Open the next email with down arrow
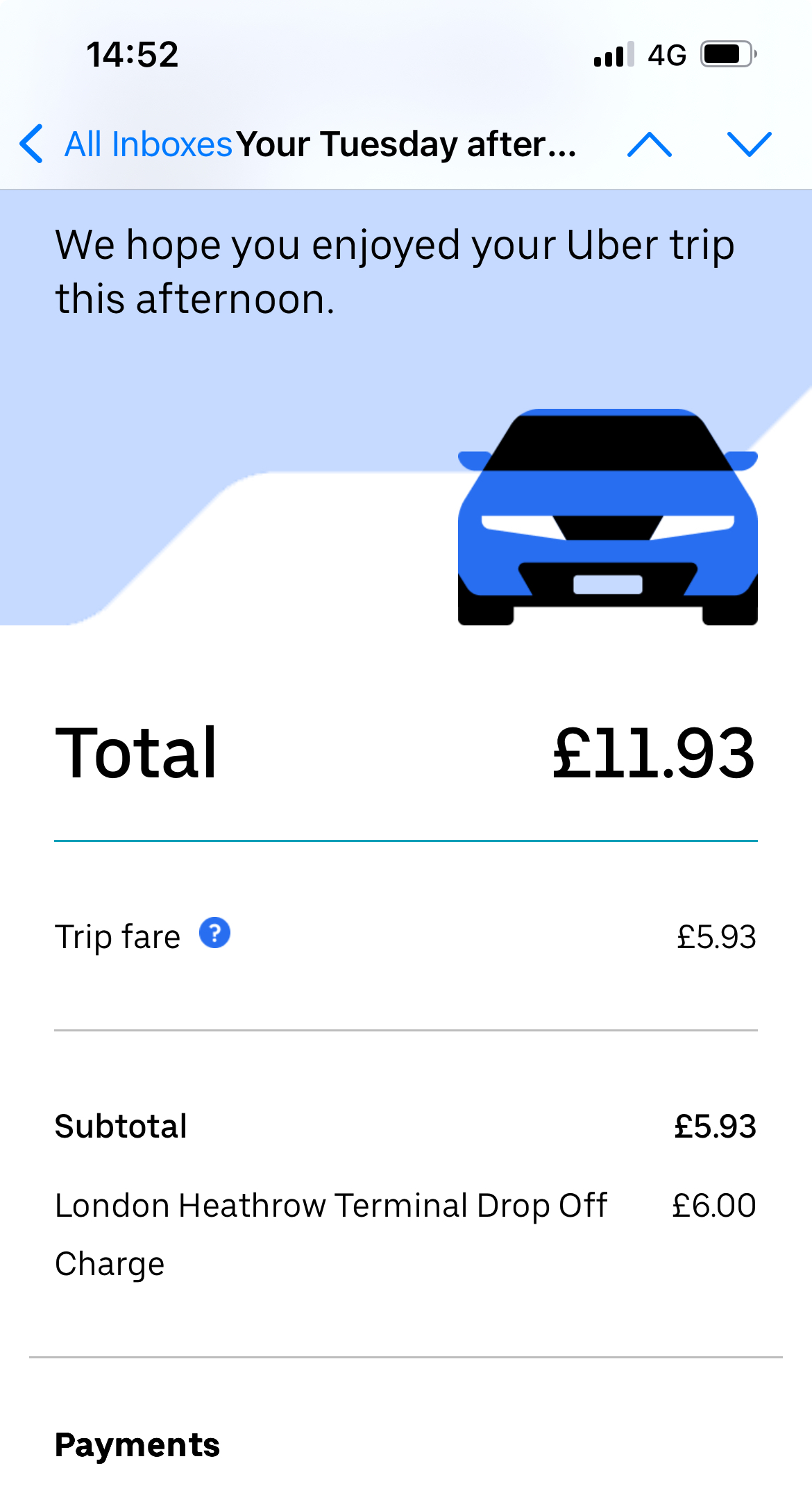This screenshot has height=1493, width=812. click(749, 144)
